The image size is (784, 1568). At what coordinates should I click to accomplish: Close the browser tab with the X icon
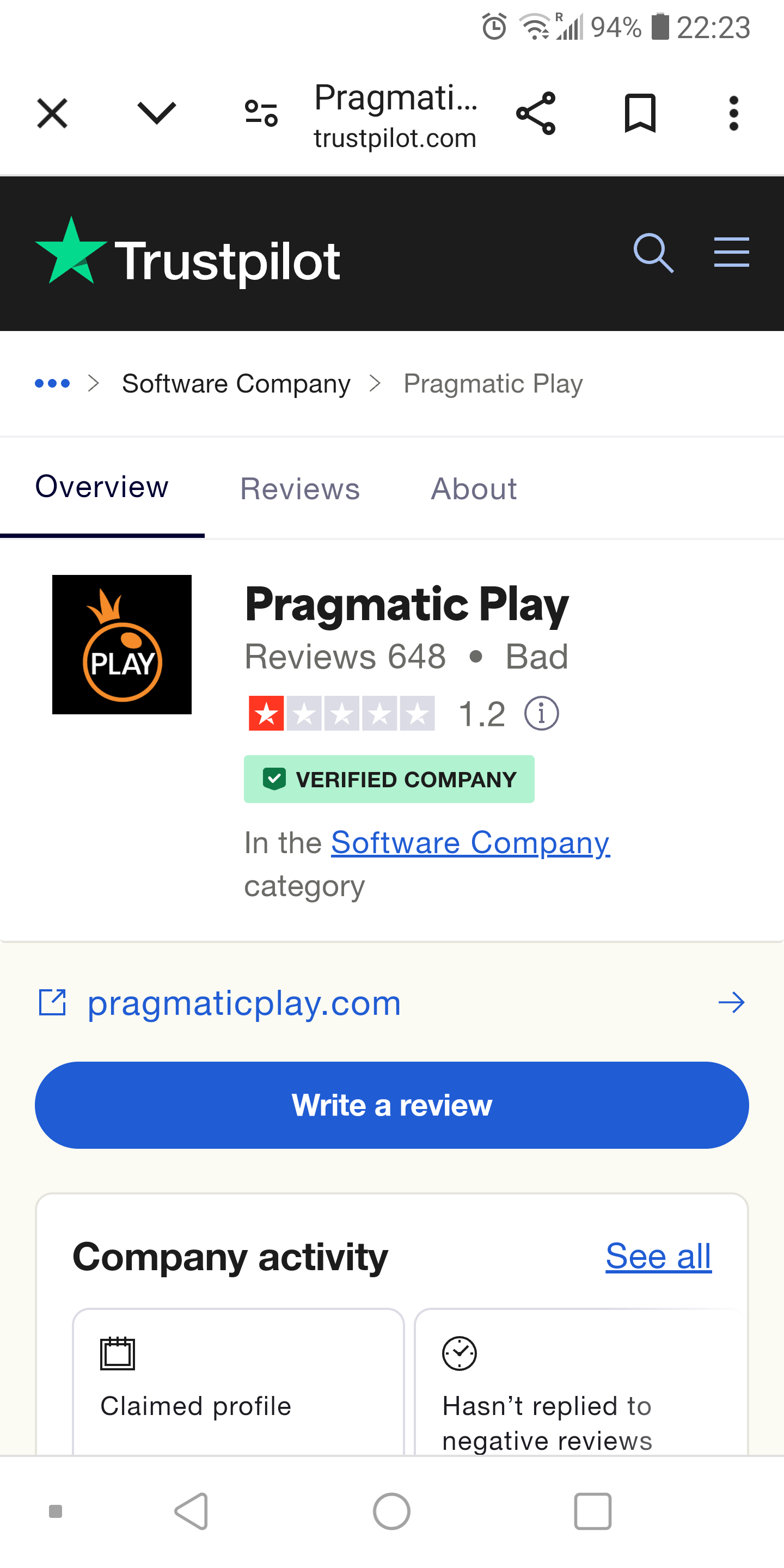(52, 113)
